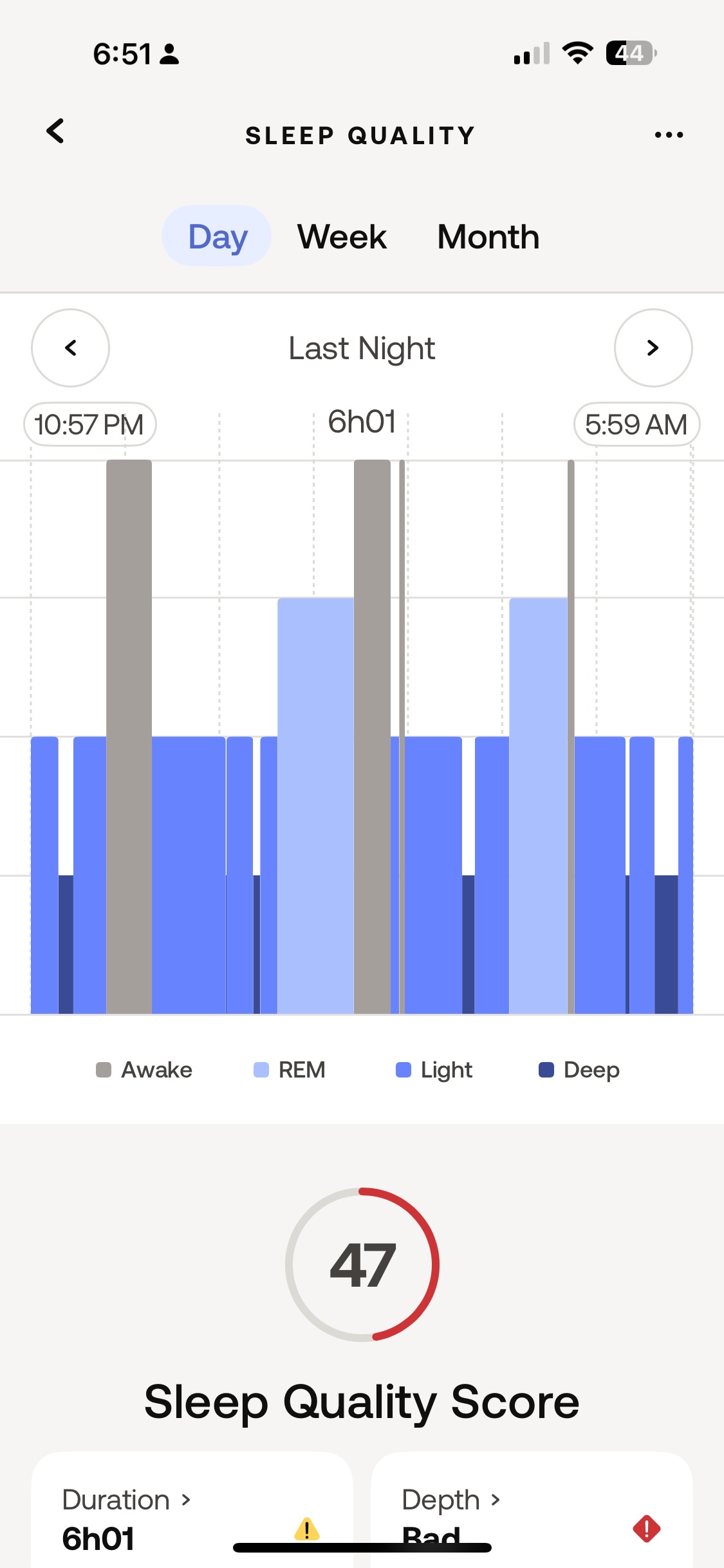Show the previous night's sleep data

[71, 348]
